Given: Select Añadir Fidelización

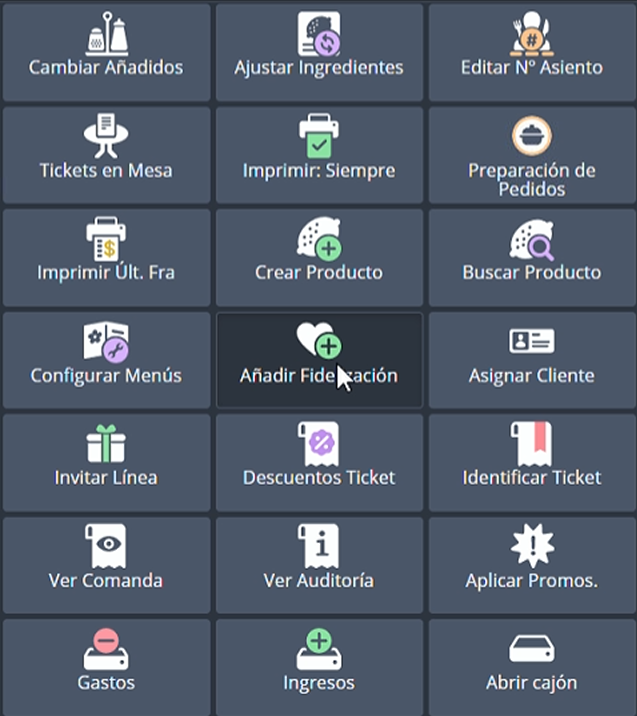Looking at the screenshot, I should pos(319,360).
